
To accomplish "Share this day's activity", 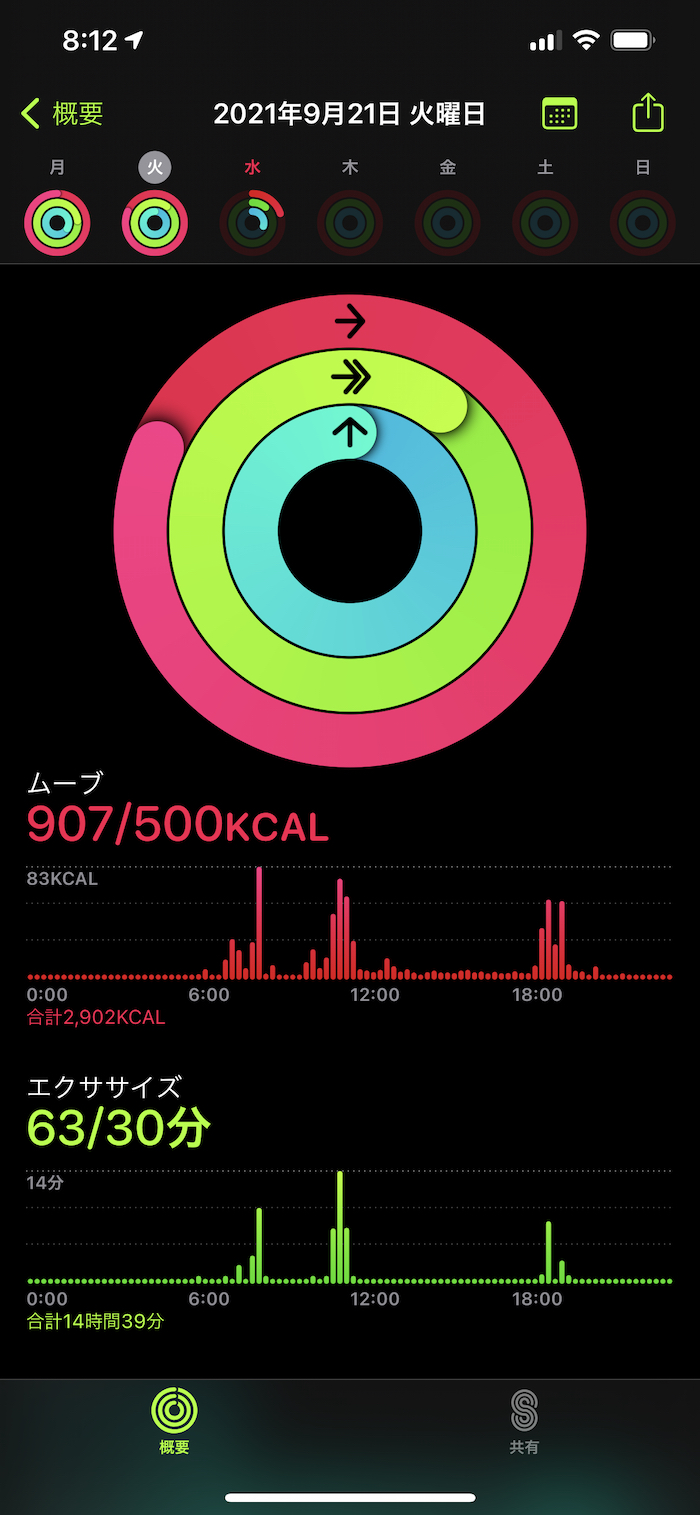I will [648, 112].
